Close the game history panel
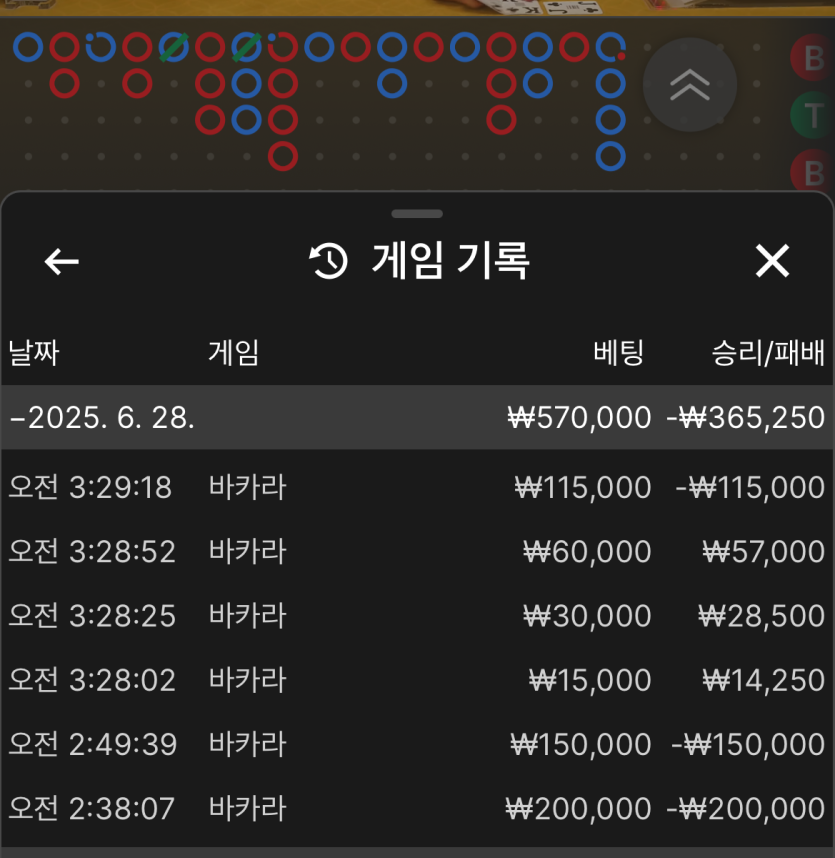Screen dimensions: 835x858 (x=772, y=262)
